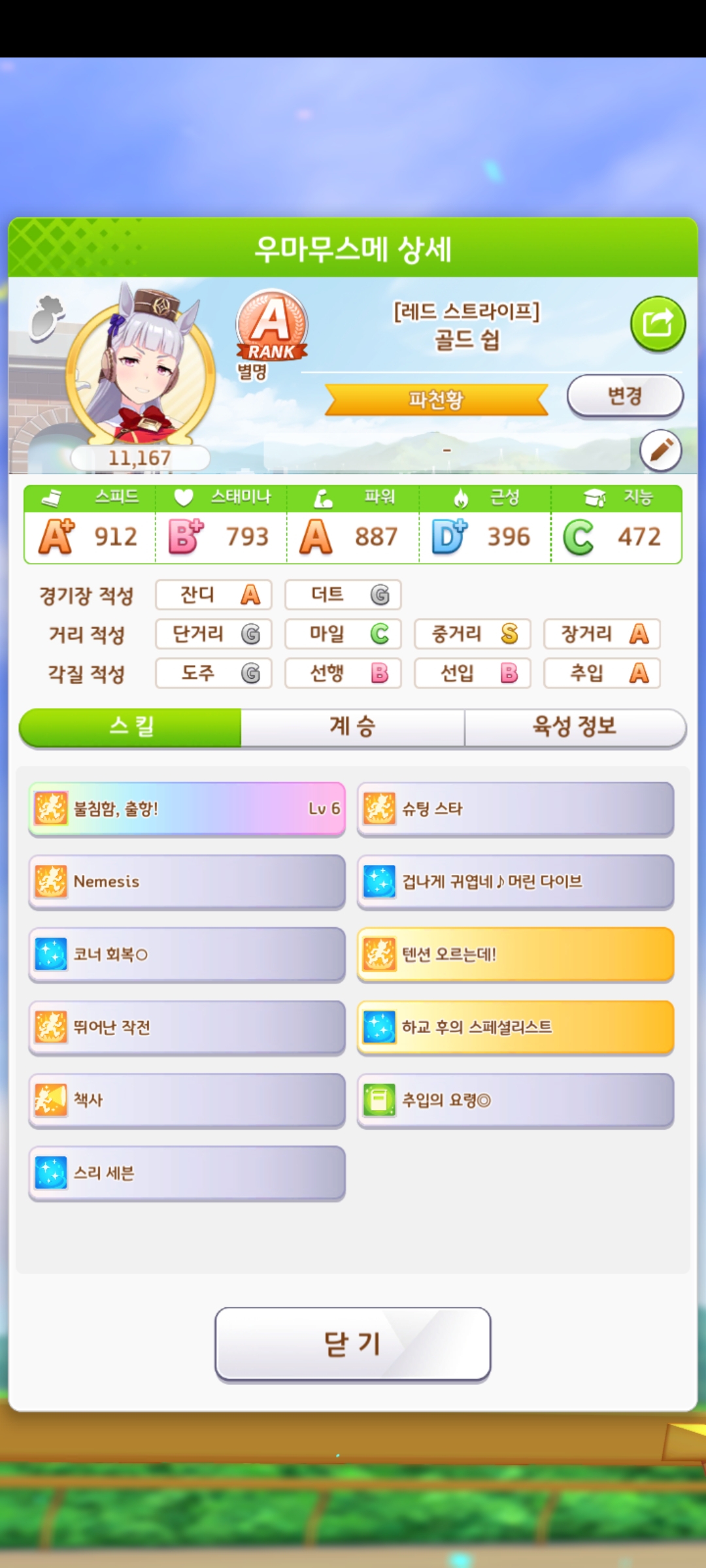Tap the carrot icon beside the portrait
This screenshot has width=706, height=1568.
(x=47, y=318)
